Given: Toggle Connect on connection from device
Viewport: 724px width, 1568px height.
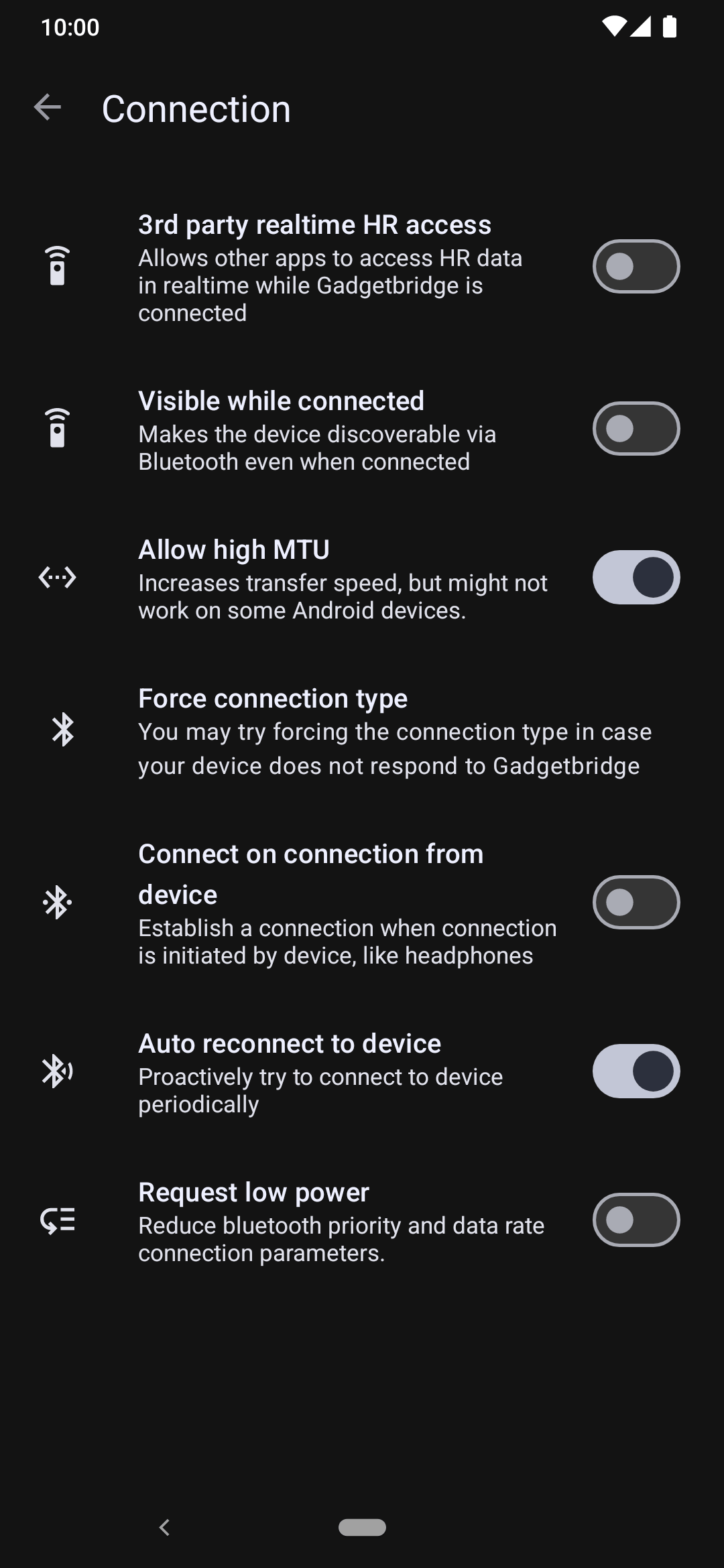Looking at the screenshot, I should pyautogui.click(x=636, y=903).
